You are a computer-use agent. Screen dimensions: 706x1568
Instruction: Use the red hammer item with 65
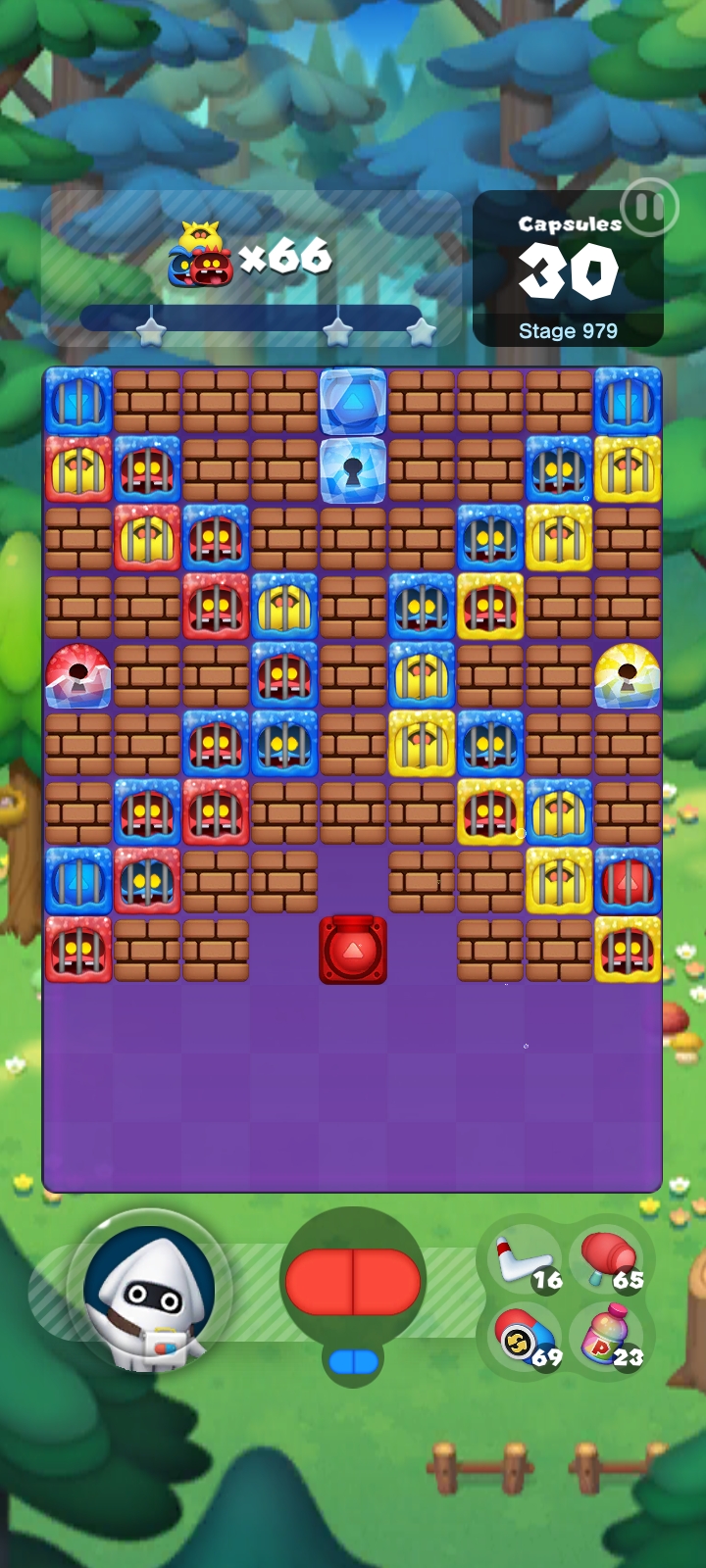pos(610,1260)
